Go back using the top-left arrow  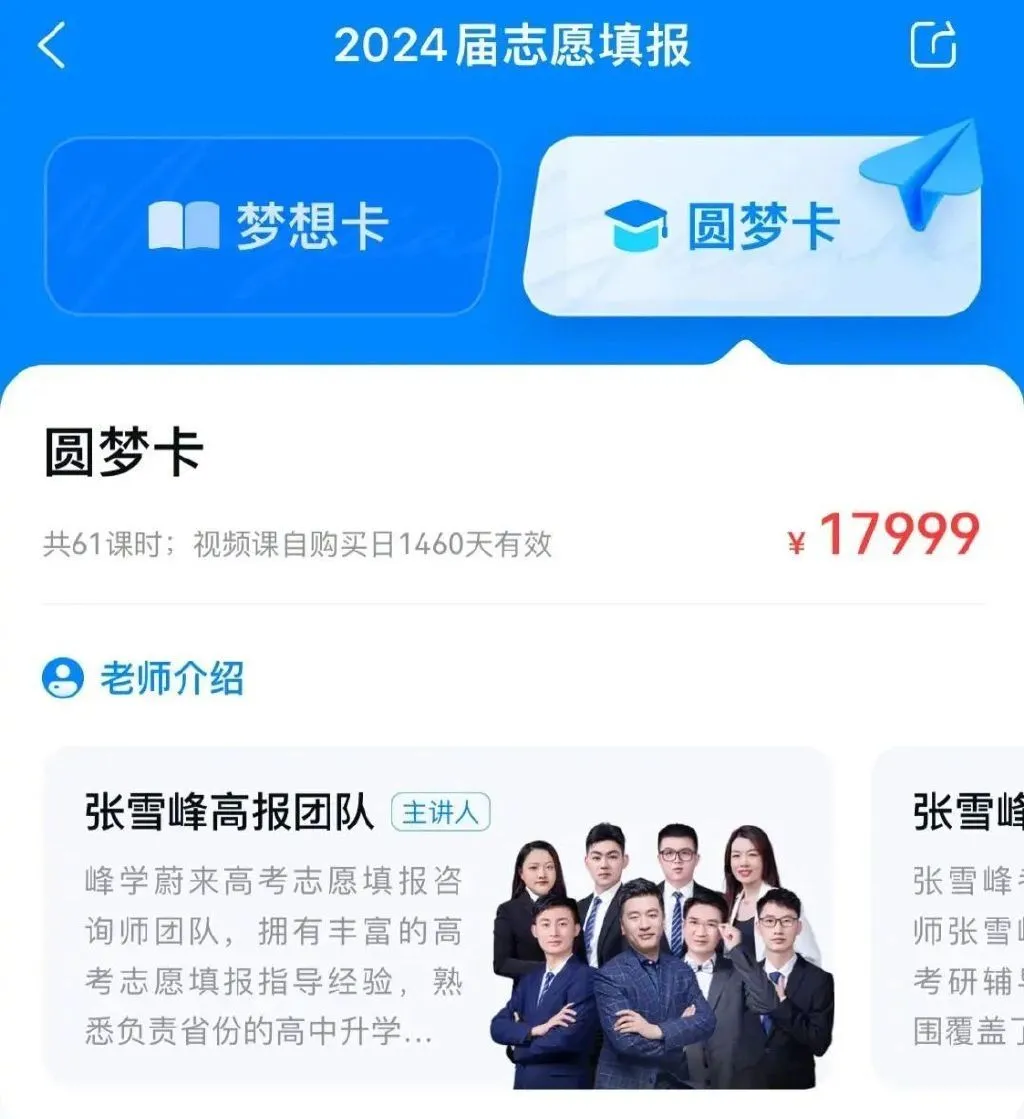[51, 46]
